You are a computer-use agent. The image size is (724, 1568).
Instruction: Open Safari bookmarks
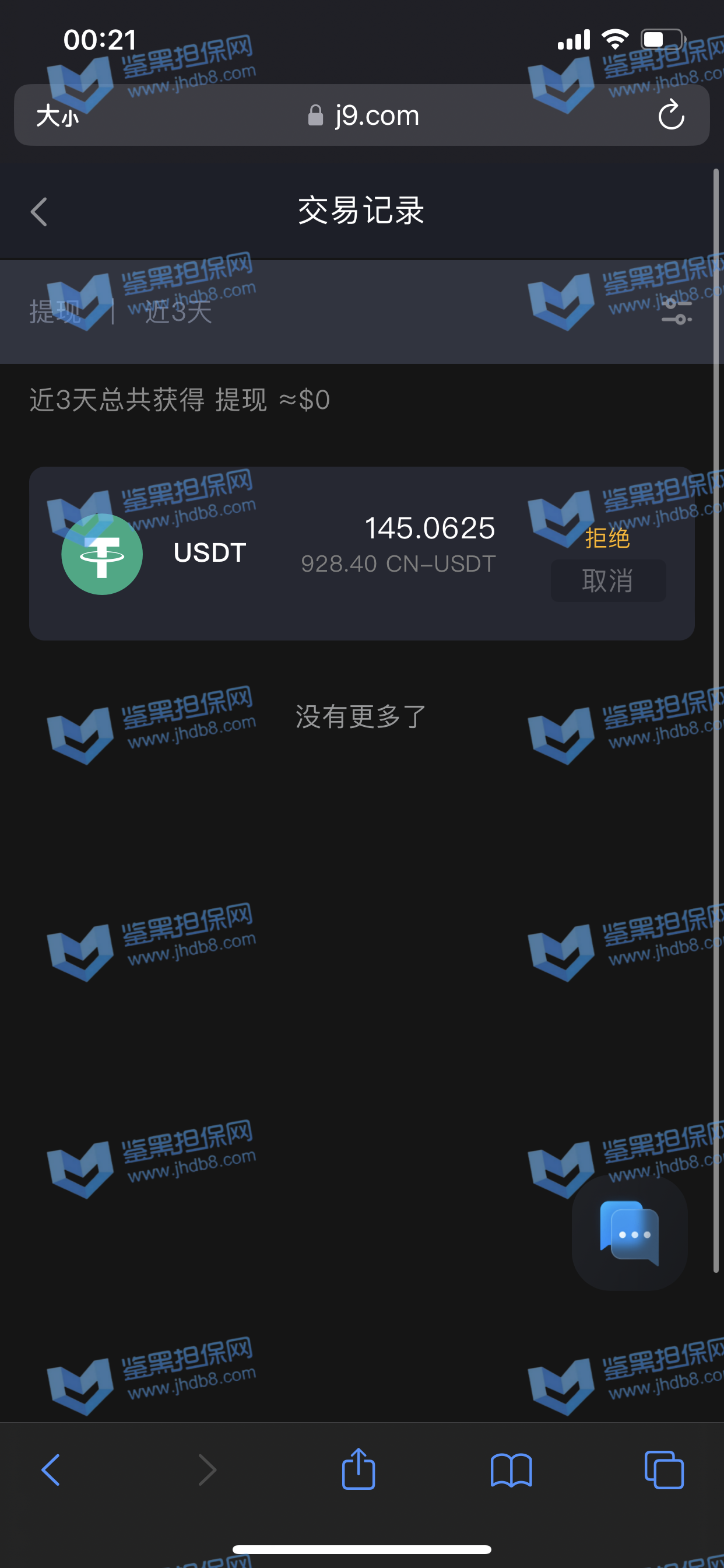click(x=511, y=1470)
